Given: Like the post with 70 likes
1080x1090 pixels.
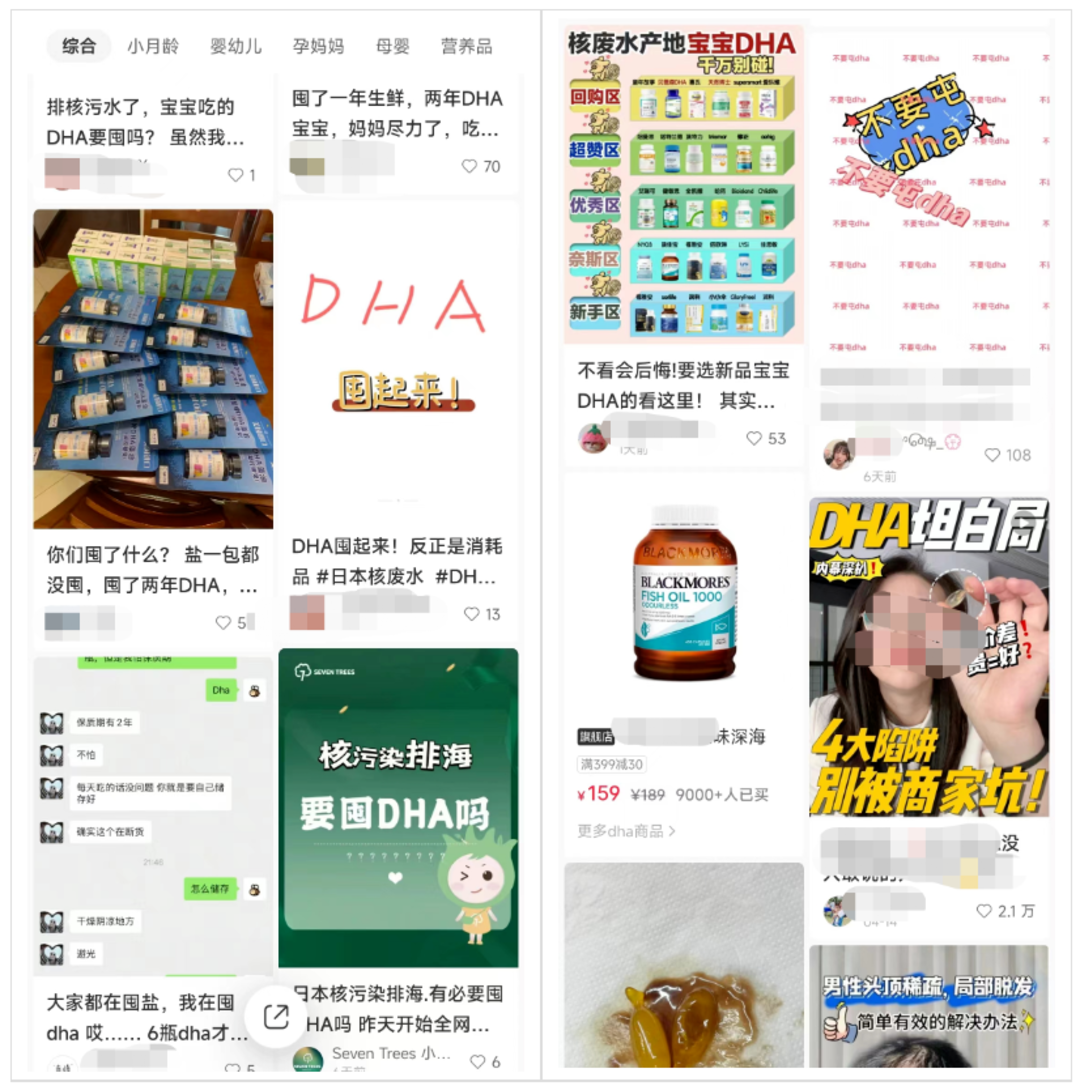Looking at the screenshot, I should pos(470,166).
